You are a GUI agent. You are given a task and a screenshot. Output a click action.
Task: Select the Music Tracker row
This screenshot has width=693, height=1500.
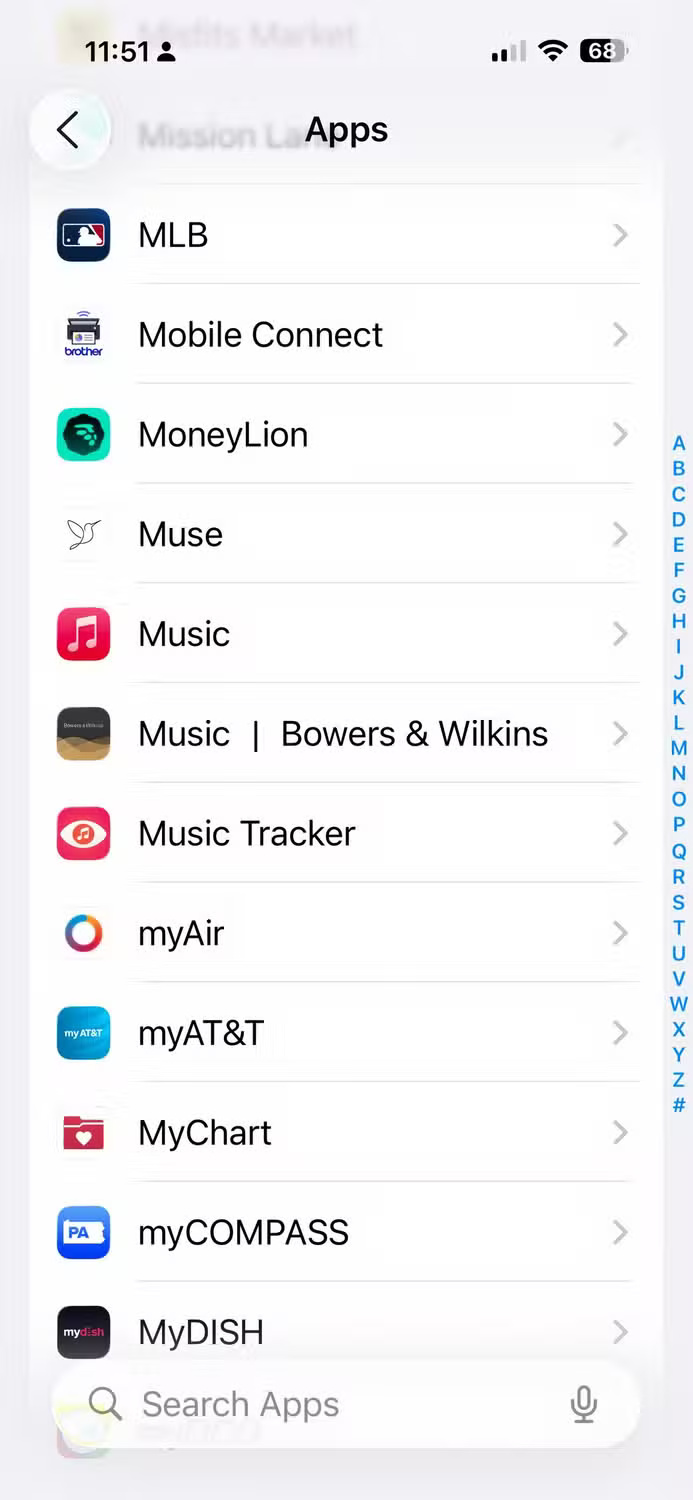pos(340,834)
